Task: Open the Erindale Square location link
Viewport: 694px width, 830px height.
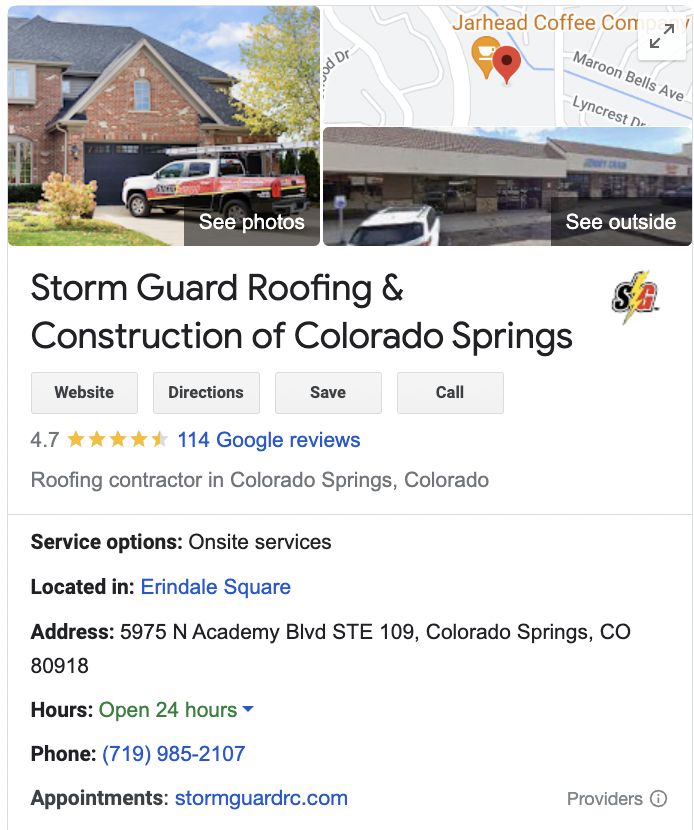Action: click(215, 587)
